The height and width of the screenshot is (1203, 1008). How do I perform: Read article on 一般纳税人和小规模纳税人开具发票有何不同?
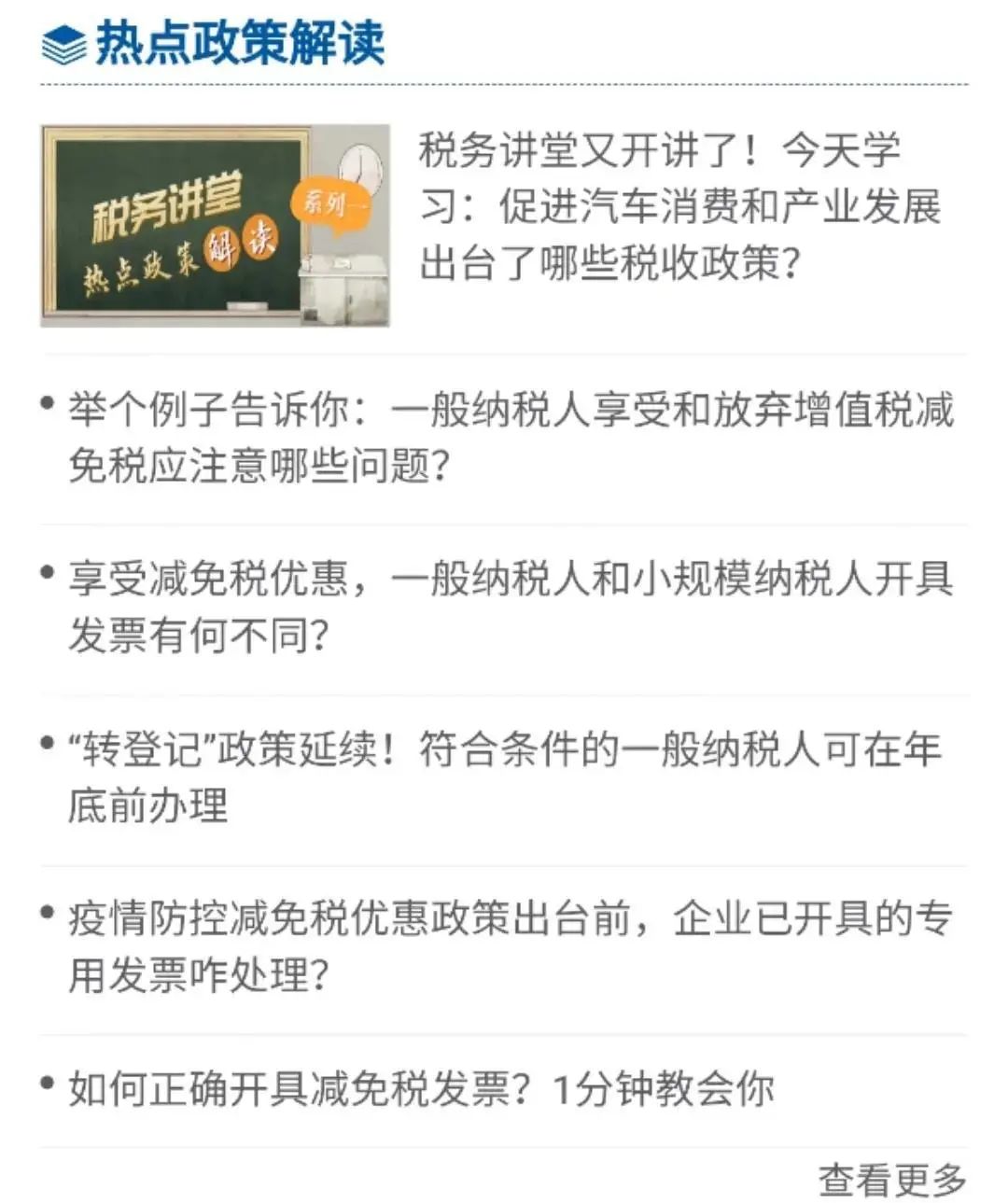(510, 607)
